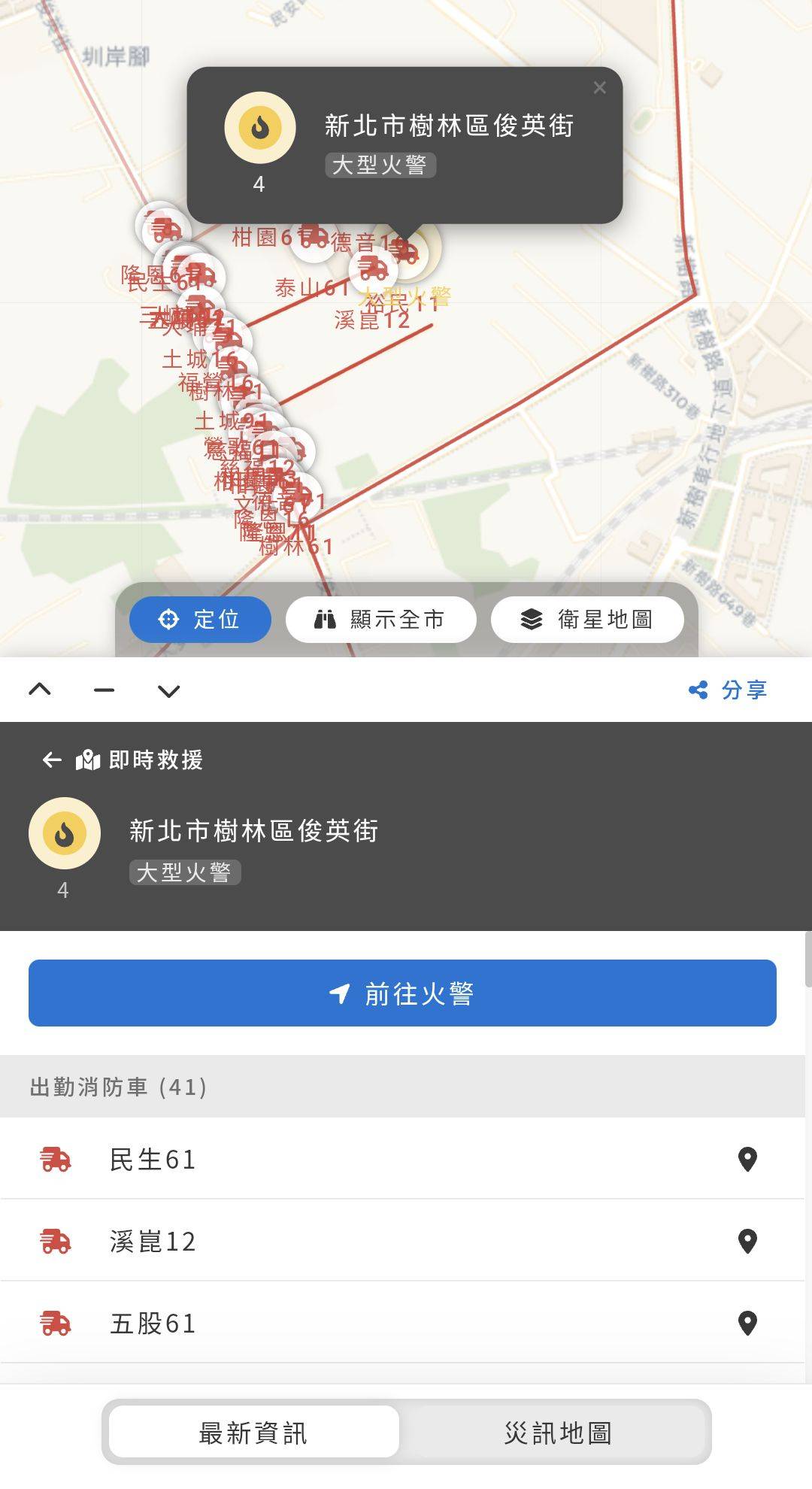
Task: Tap the 即時救援 map icon in the header
Action: [x=88, y=760]
